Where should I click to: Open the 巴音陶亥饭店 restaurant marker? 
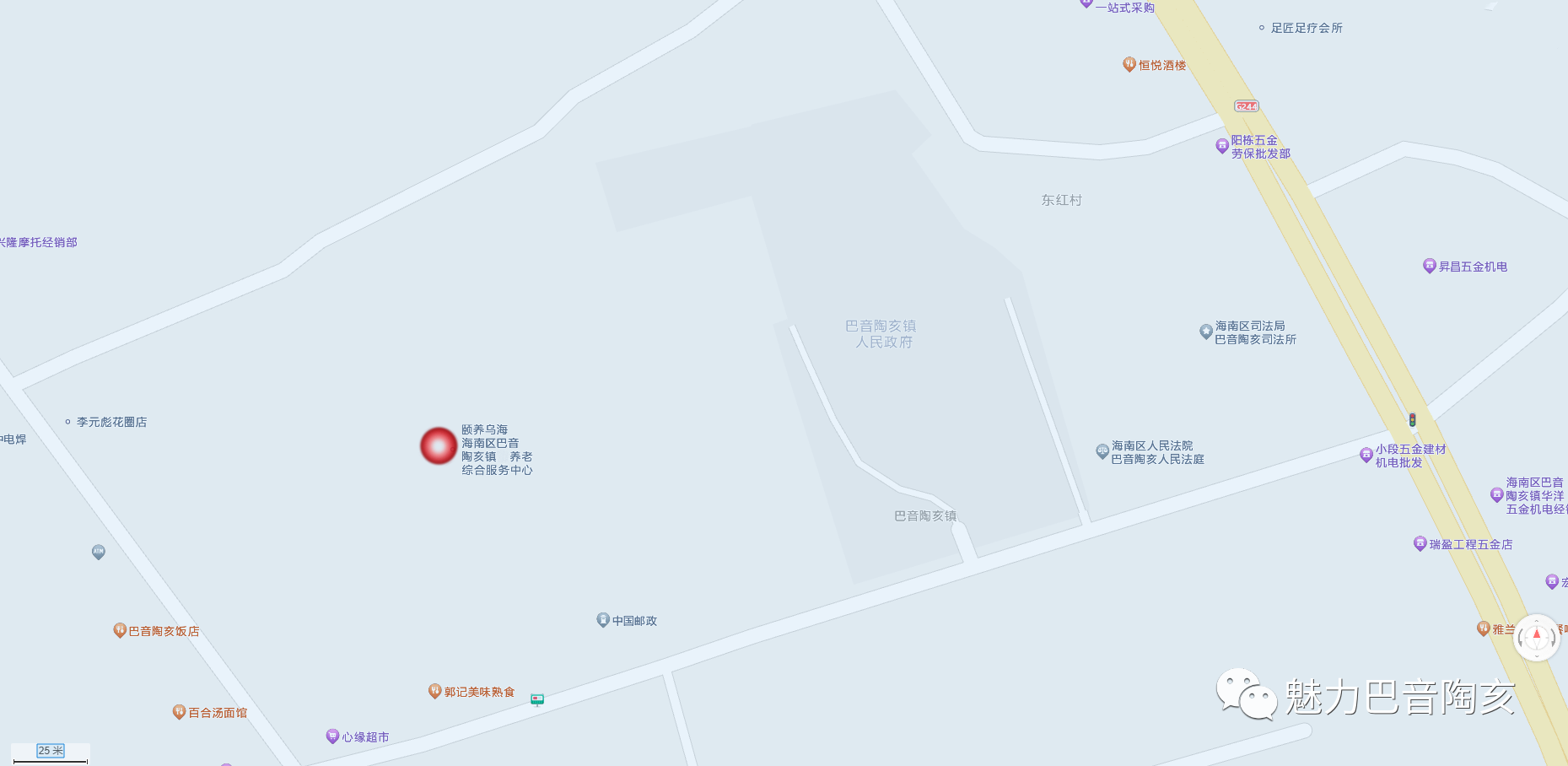pos(120,630)
